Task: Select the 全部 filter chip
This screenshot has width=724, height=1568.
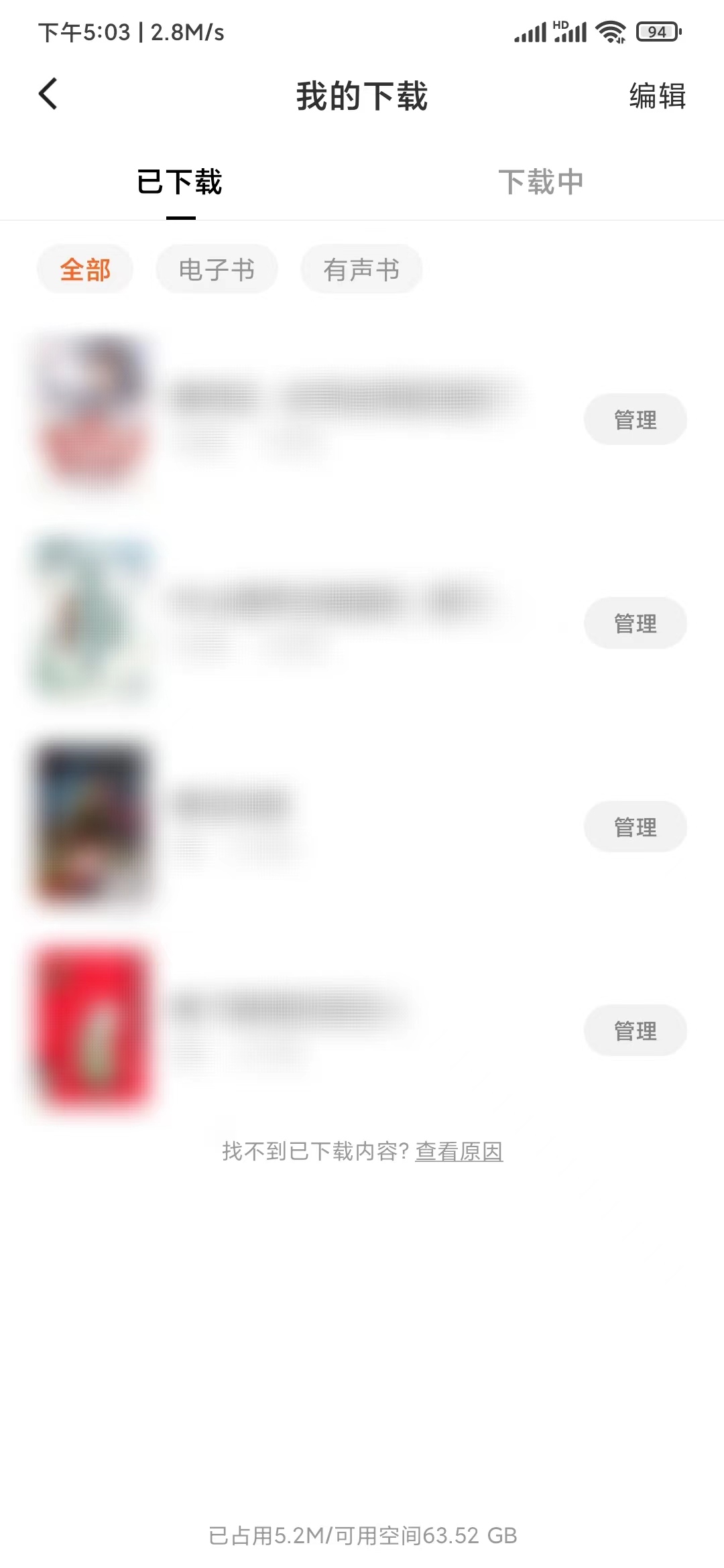Action: (85, 270)
